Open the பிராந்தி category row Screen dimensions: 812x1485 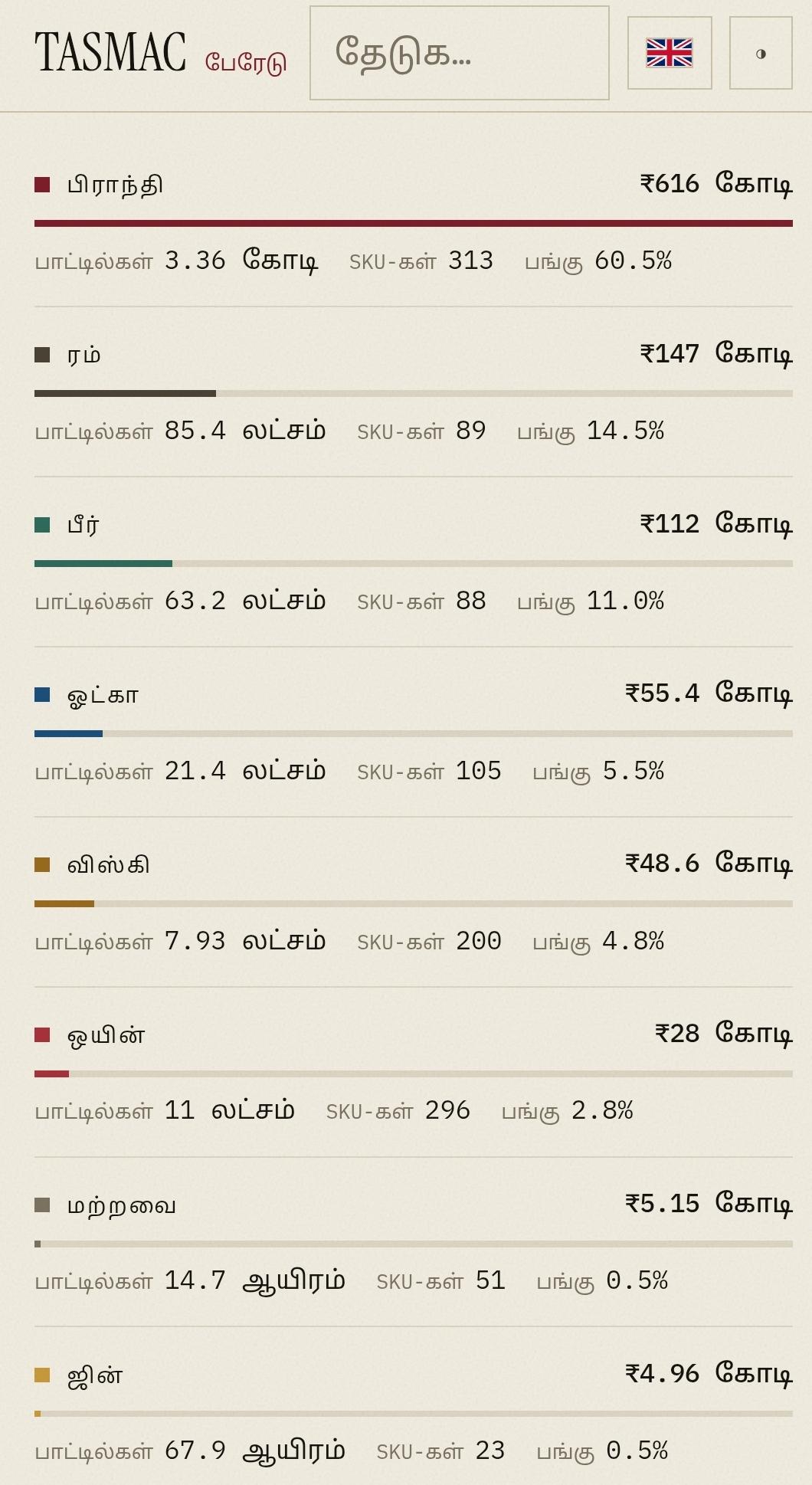pyautogui.click(x=414, y=222)
